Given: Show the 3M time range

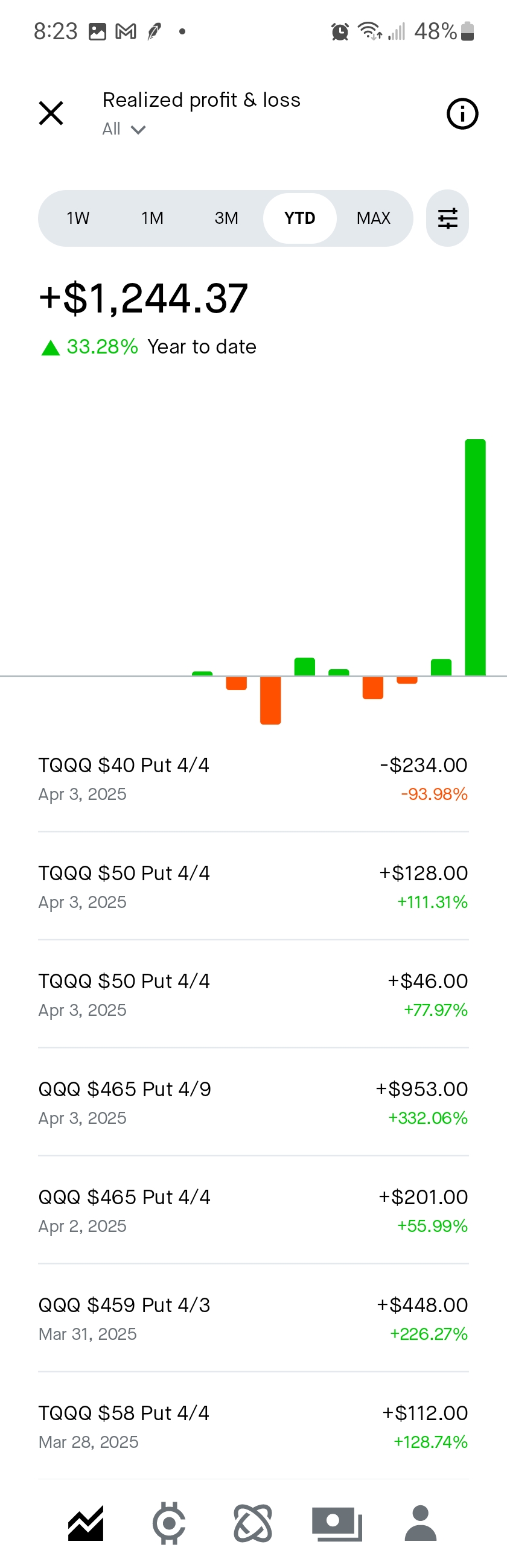Looking at the screenshot, I should 226,218.
